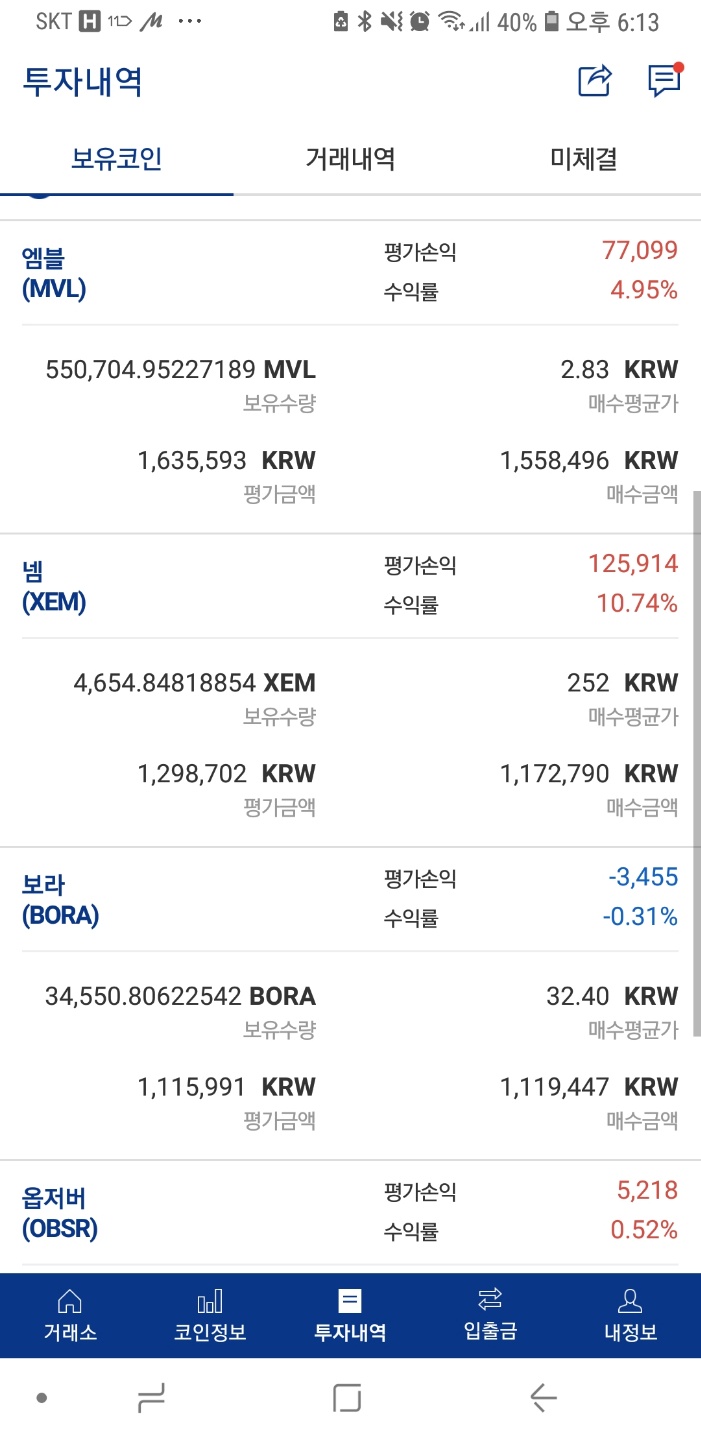Open the 옵저버 (OBSR) holding
Viewport: 701px width, 1440px height.
tap(60, 1211)
